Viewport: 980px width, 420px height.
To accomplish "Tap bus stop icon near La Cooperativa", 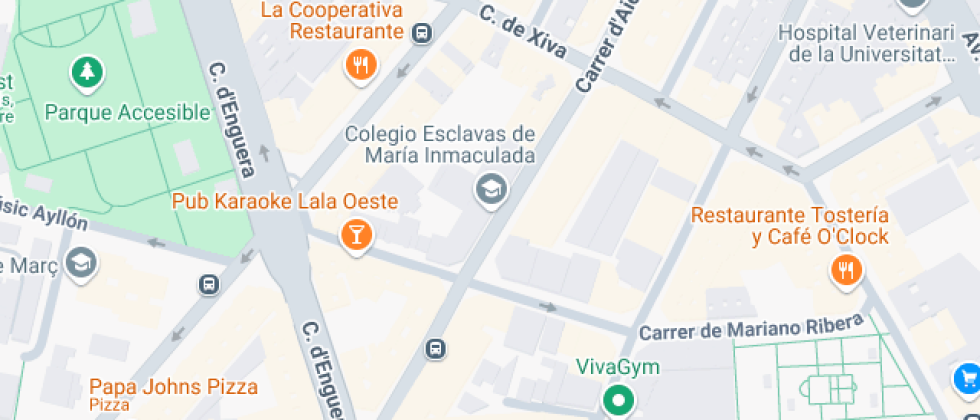I will [x=422, y=33].
